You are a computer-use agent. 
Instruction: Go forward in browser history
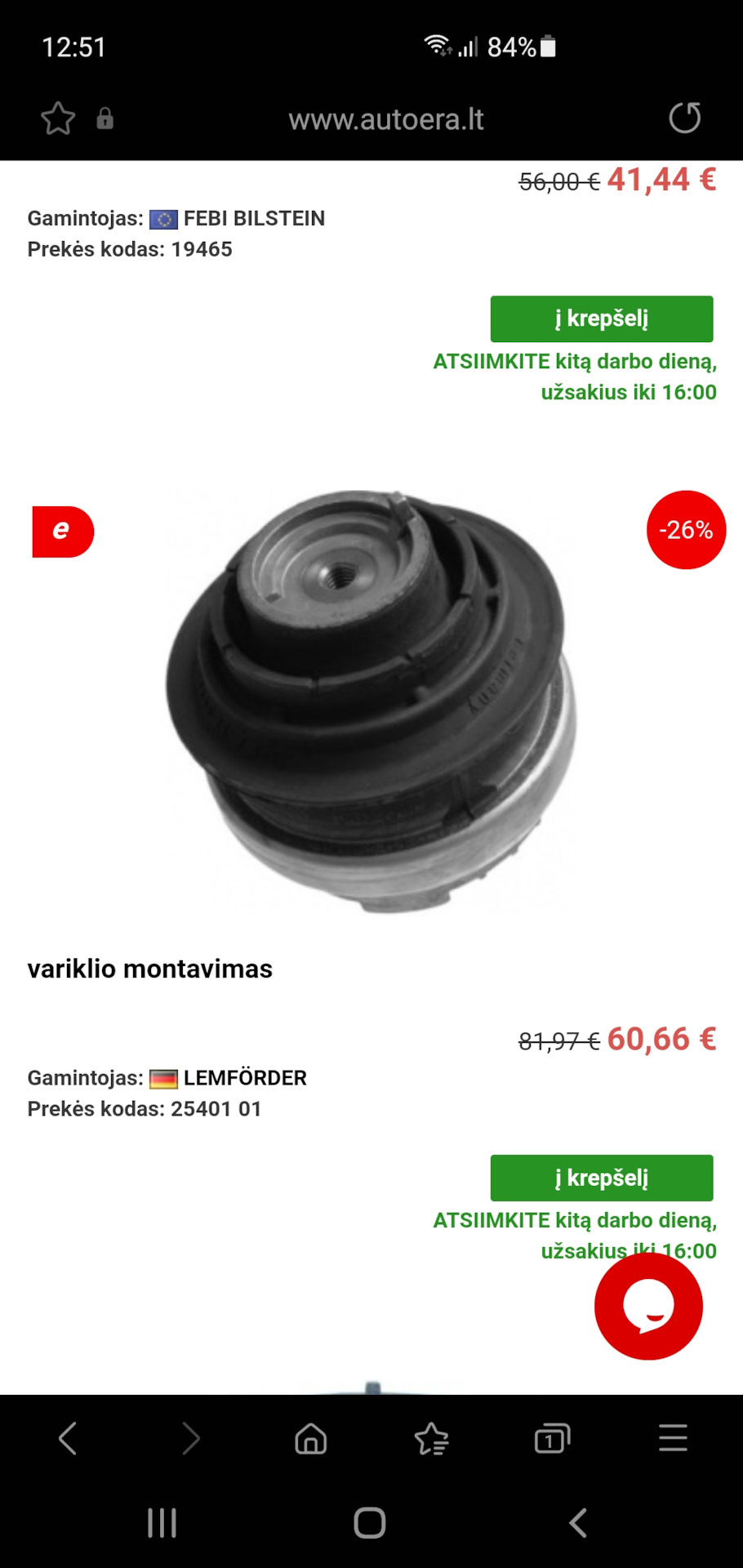click(190, 1438)
